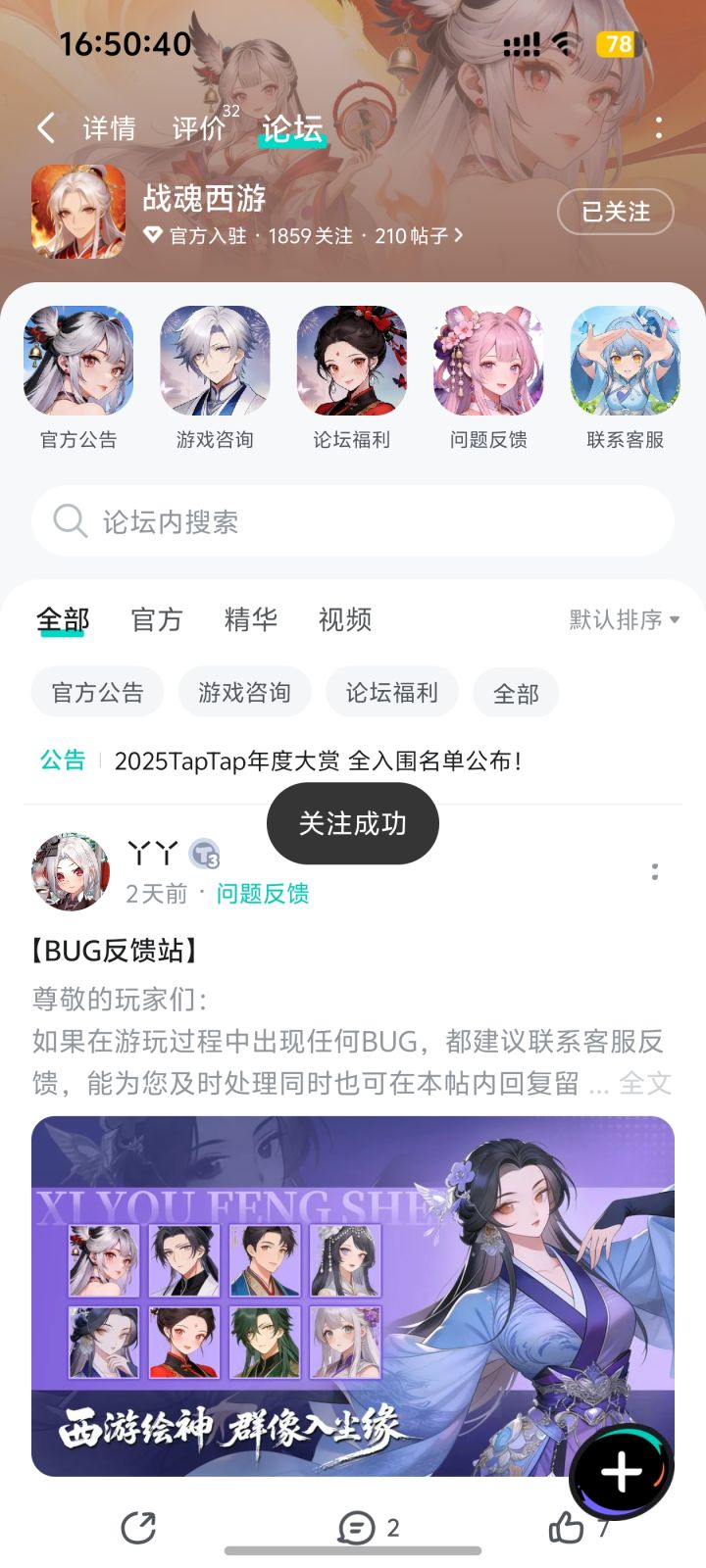706x1568 pixels.
Task: Switch to the 精华 tab
Action: [250, 618]
